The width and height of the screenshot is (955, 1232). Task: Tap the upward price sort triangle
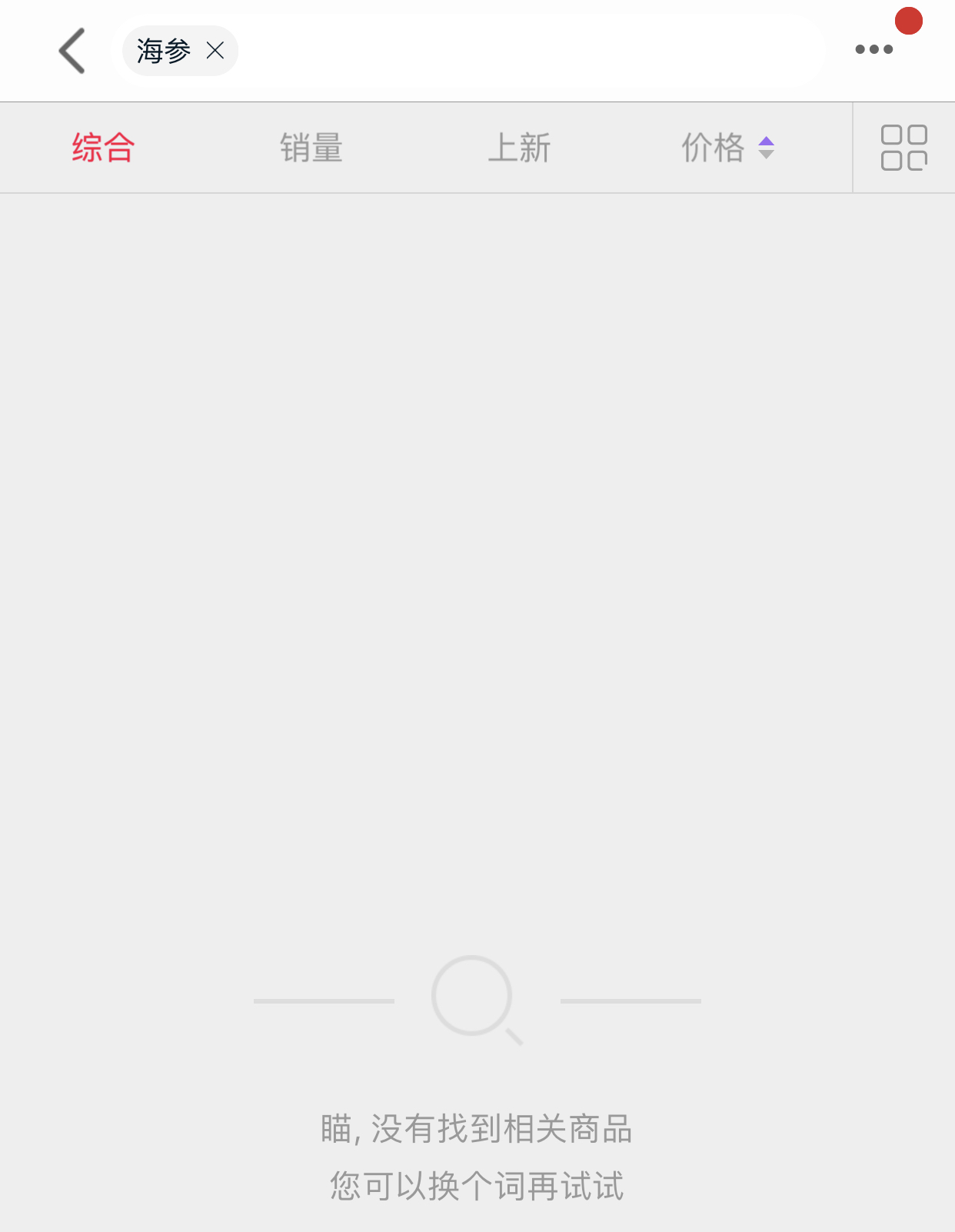767,141
